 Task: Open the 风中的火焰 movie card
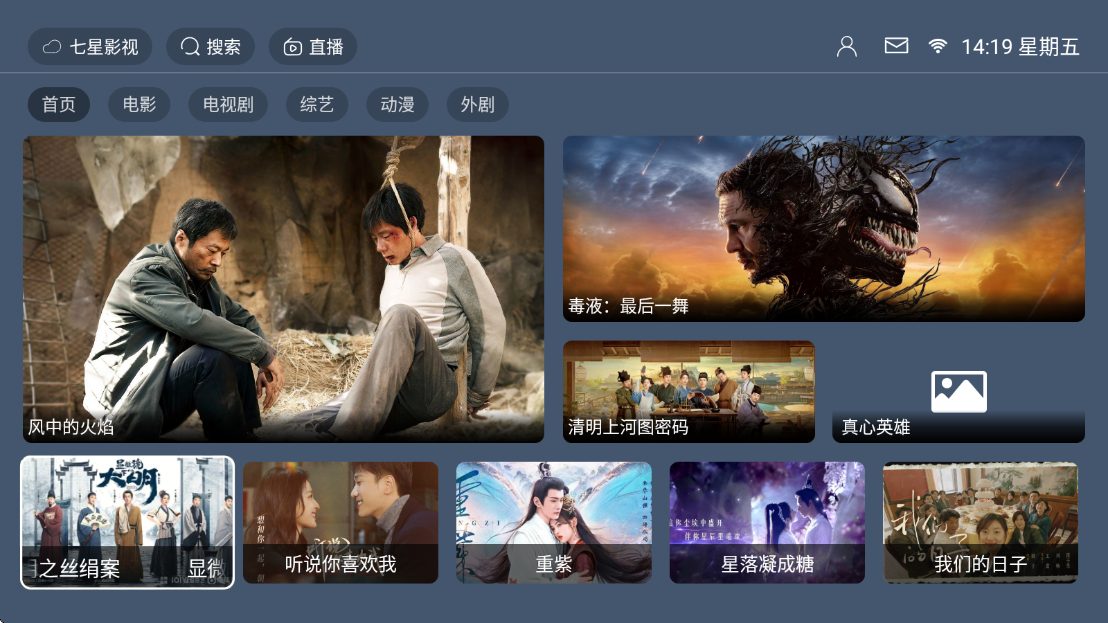284,289
